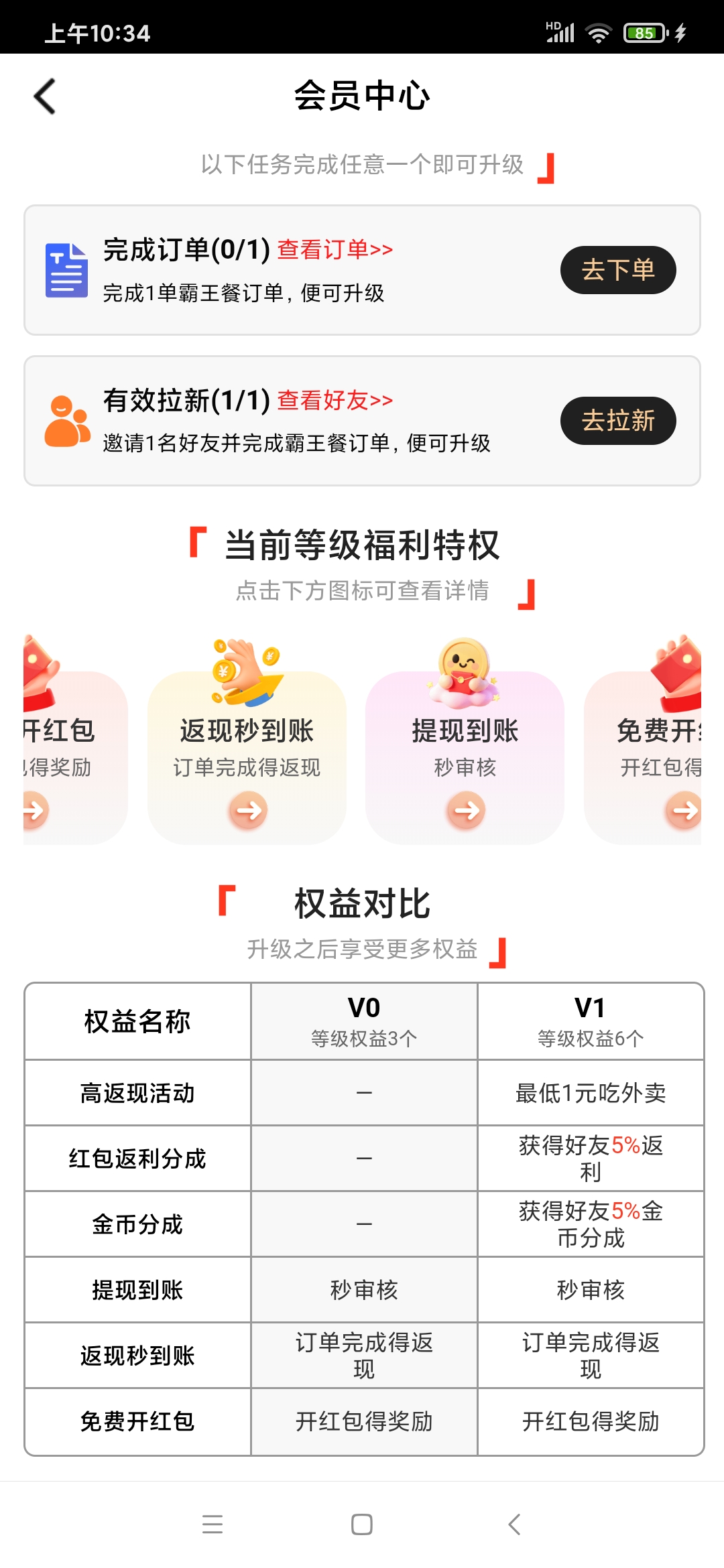
Task: Tap the 去拉新 button
Action: pos(618,421)
